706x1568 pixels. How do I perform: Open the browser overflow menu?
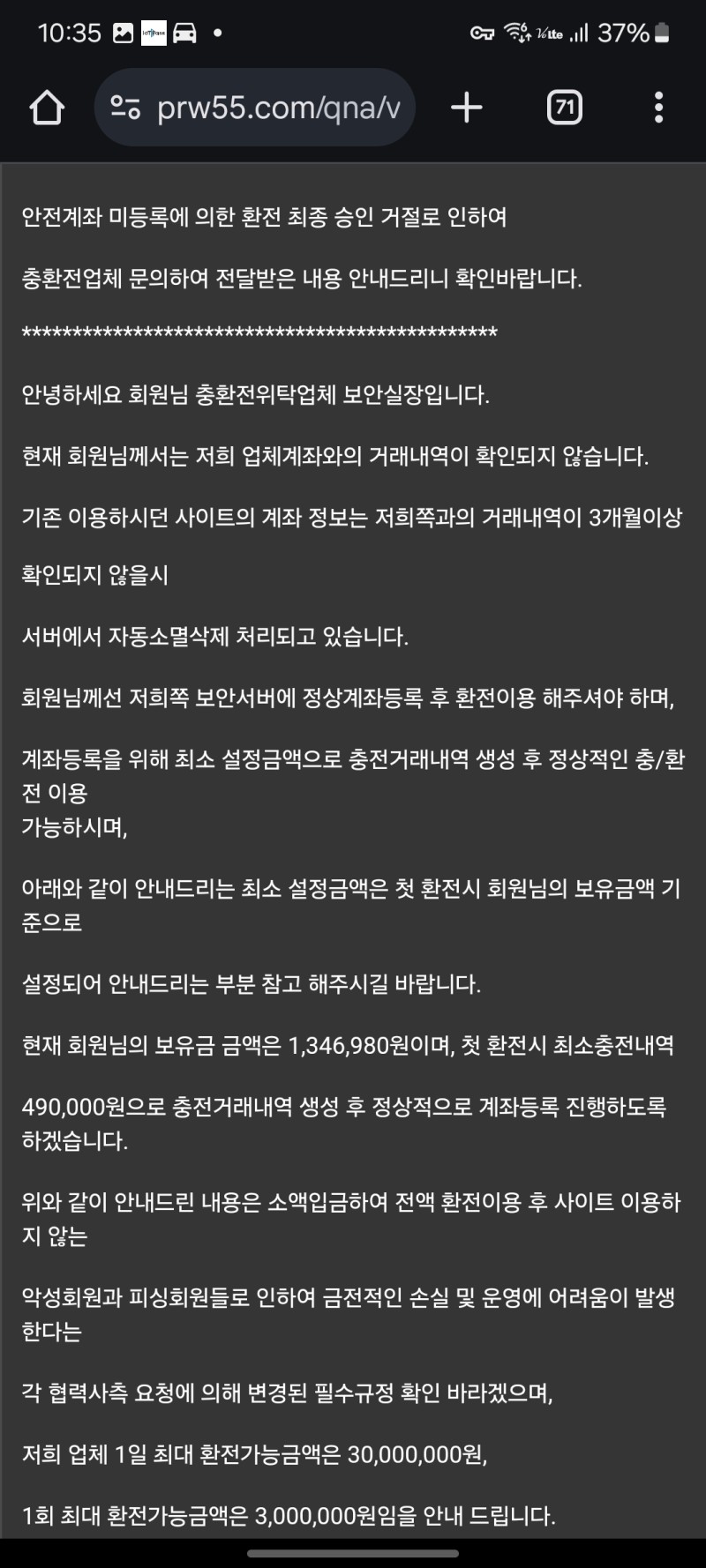(658, 108)
